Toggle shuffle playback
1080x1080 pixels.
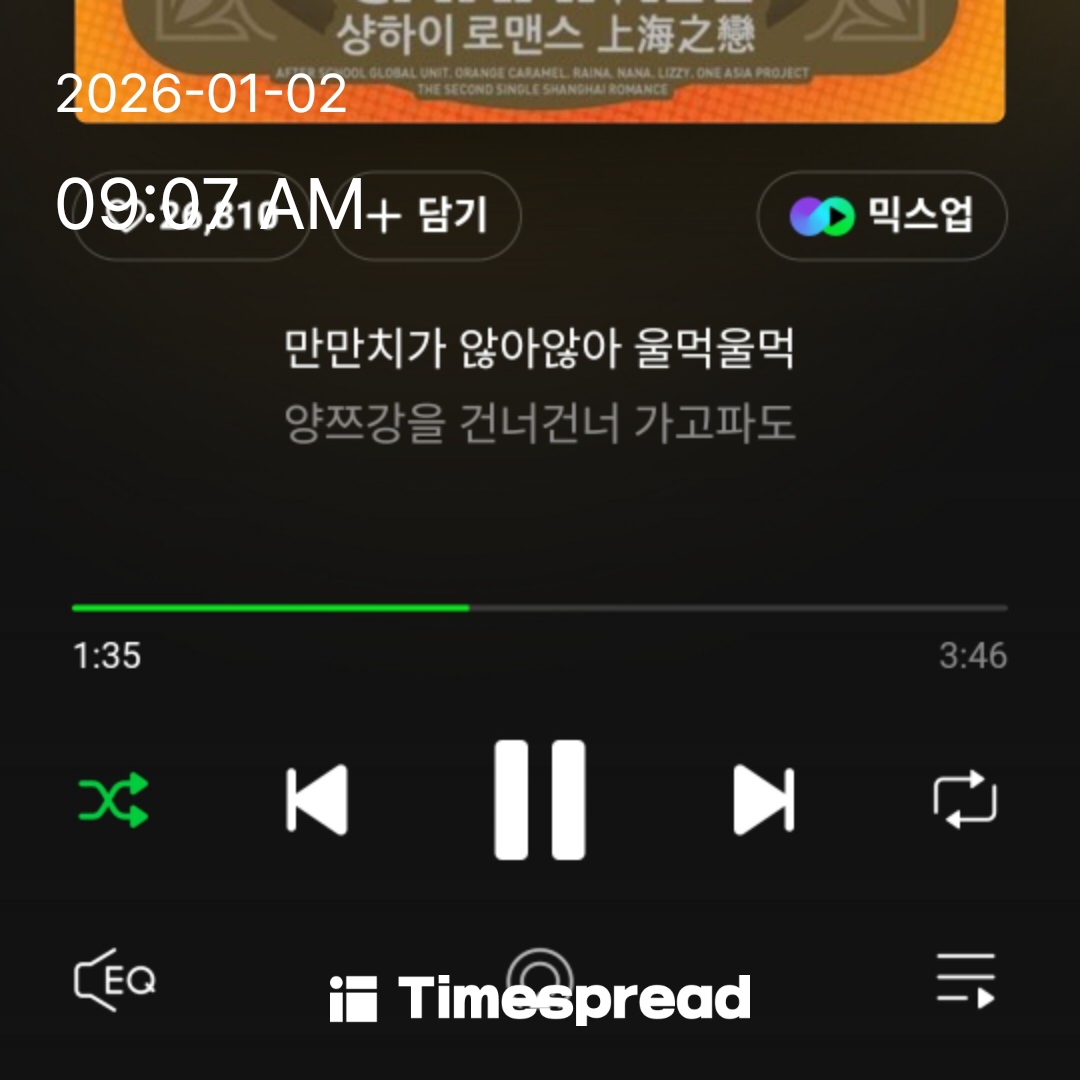113,800
